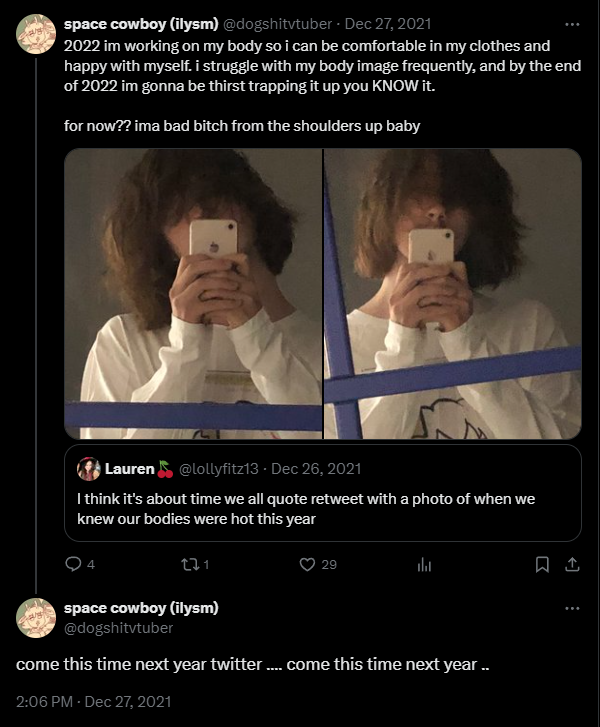600x727 pixels.
Task: Reply to the 2022 body image tweet
Action: pyautogui.click(x=72, y=565)
